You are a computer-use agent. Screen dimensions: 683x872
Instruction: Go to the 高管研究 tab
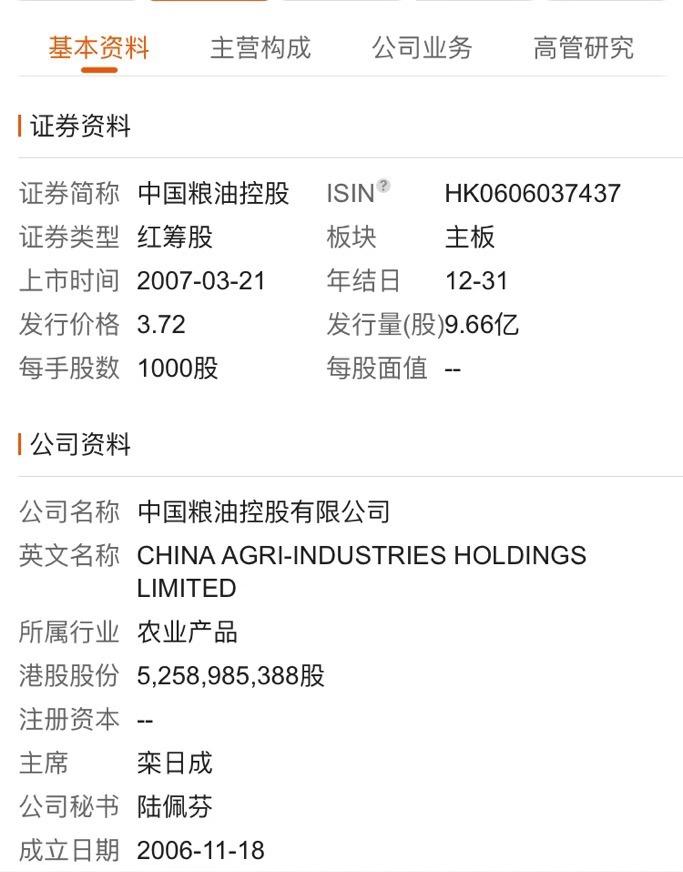click(x=583, y=47)
